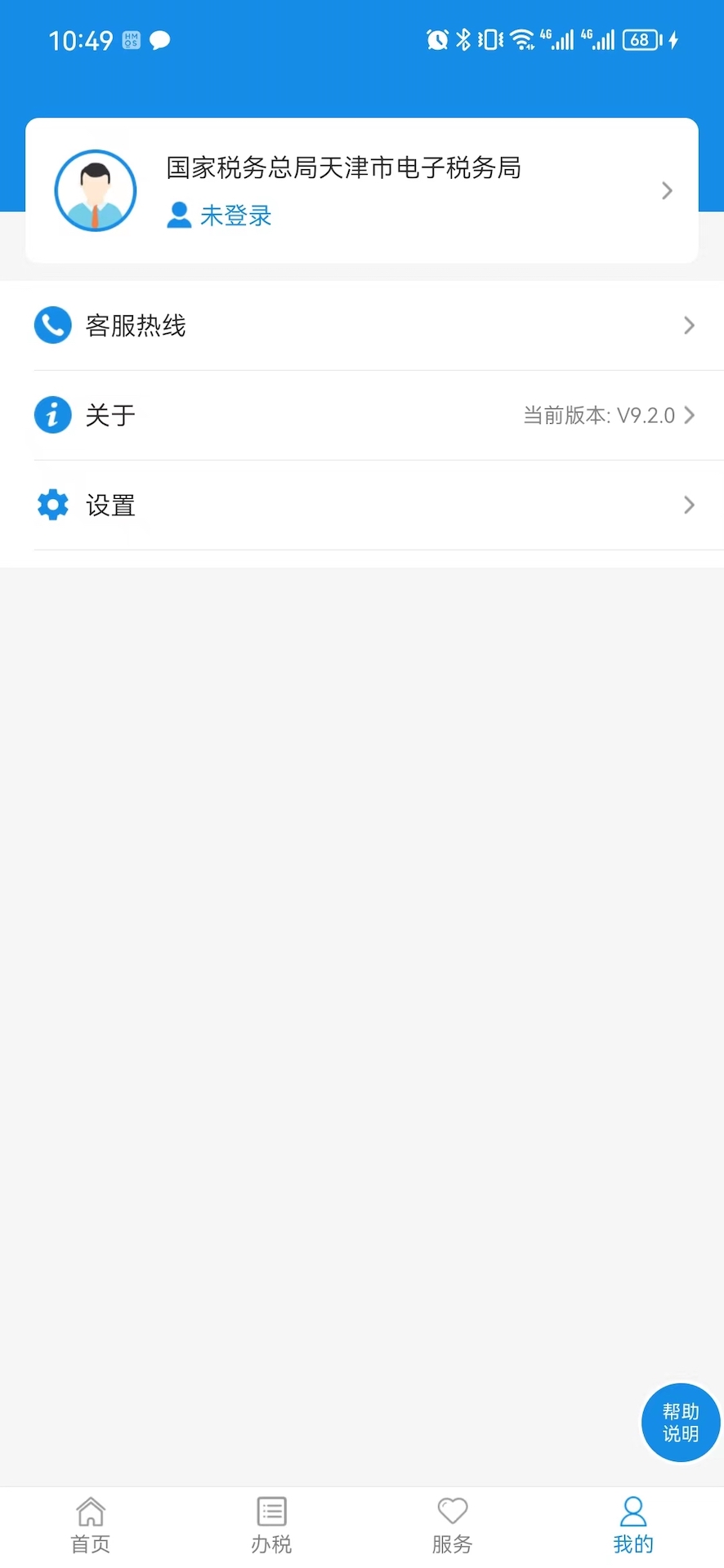
Task: Tap the 未登录 login link
Action: (x=236, y=215)
